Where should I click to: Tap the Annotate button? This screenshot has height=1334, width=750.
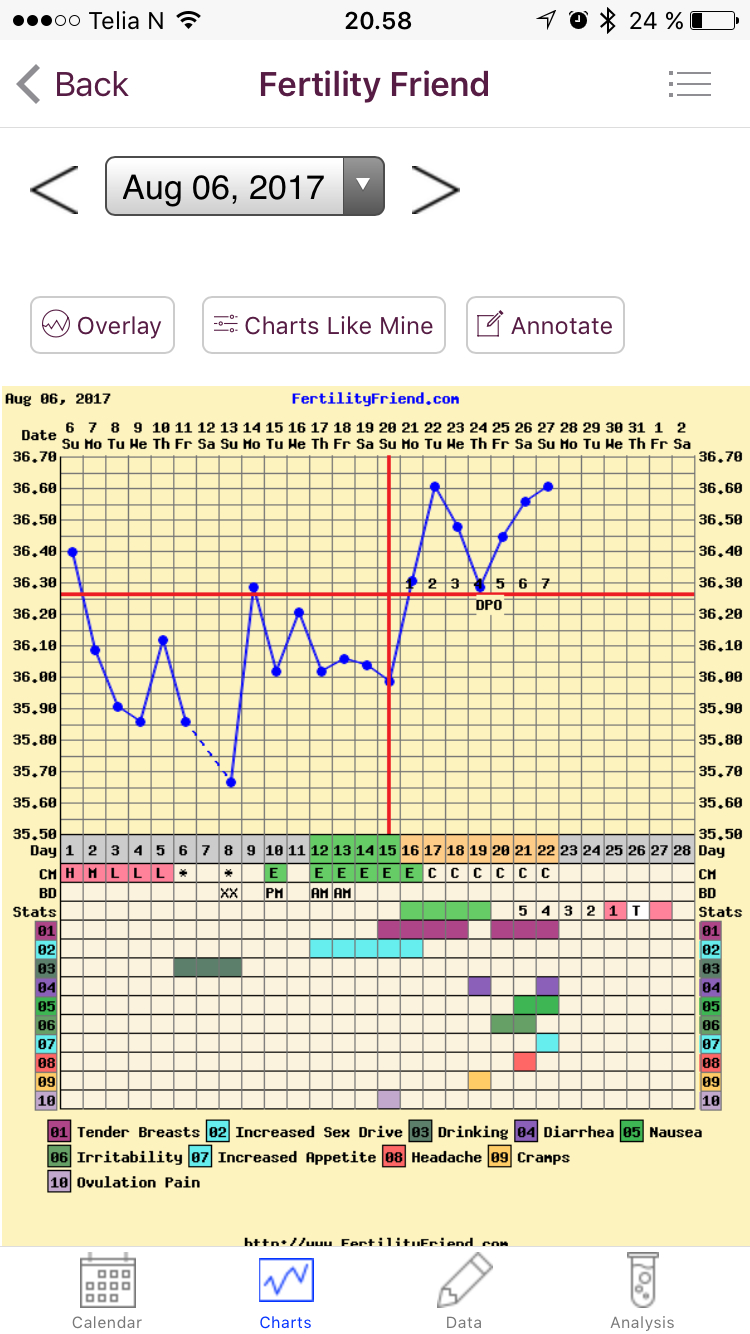tap(545, 325)
